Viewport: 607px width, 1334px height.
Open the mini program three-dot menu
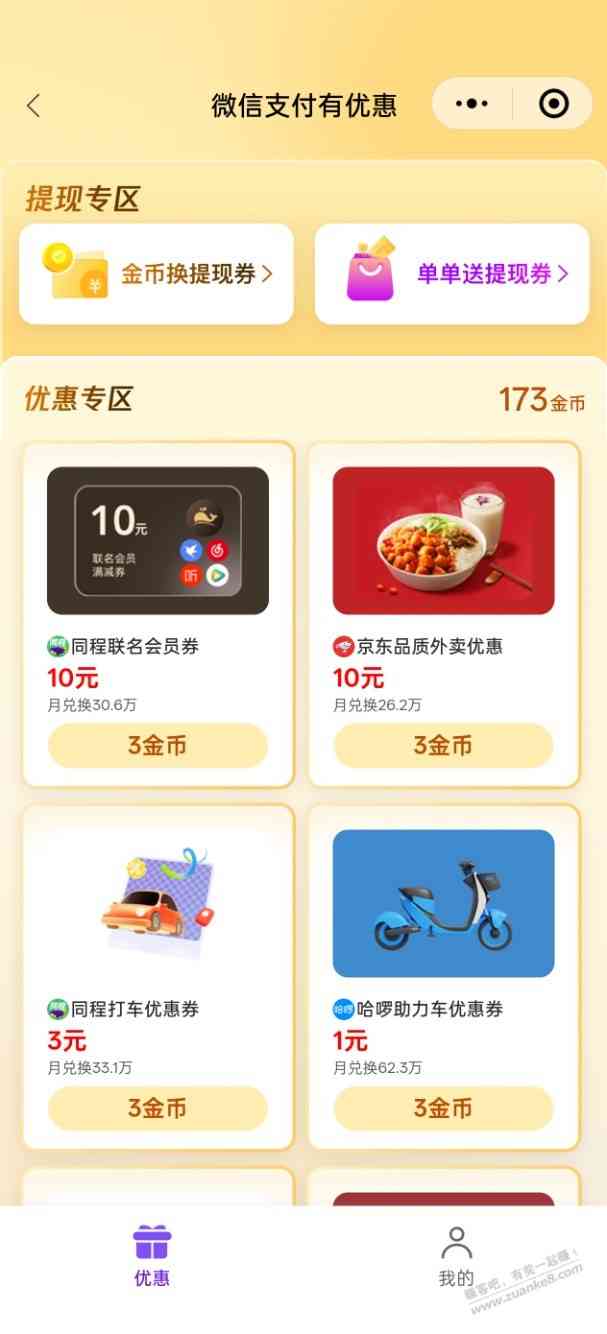click(472, 104)
